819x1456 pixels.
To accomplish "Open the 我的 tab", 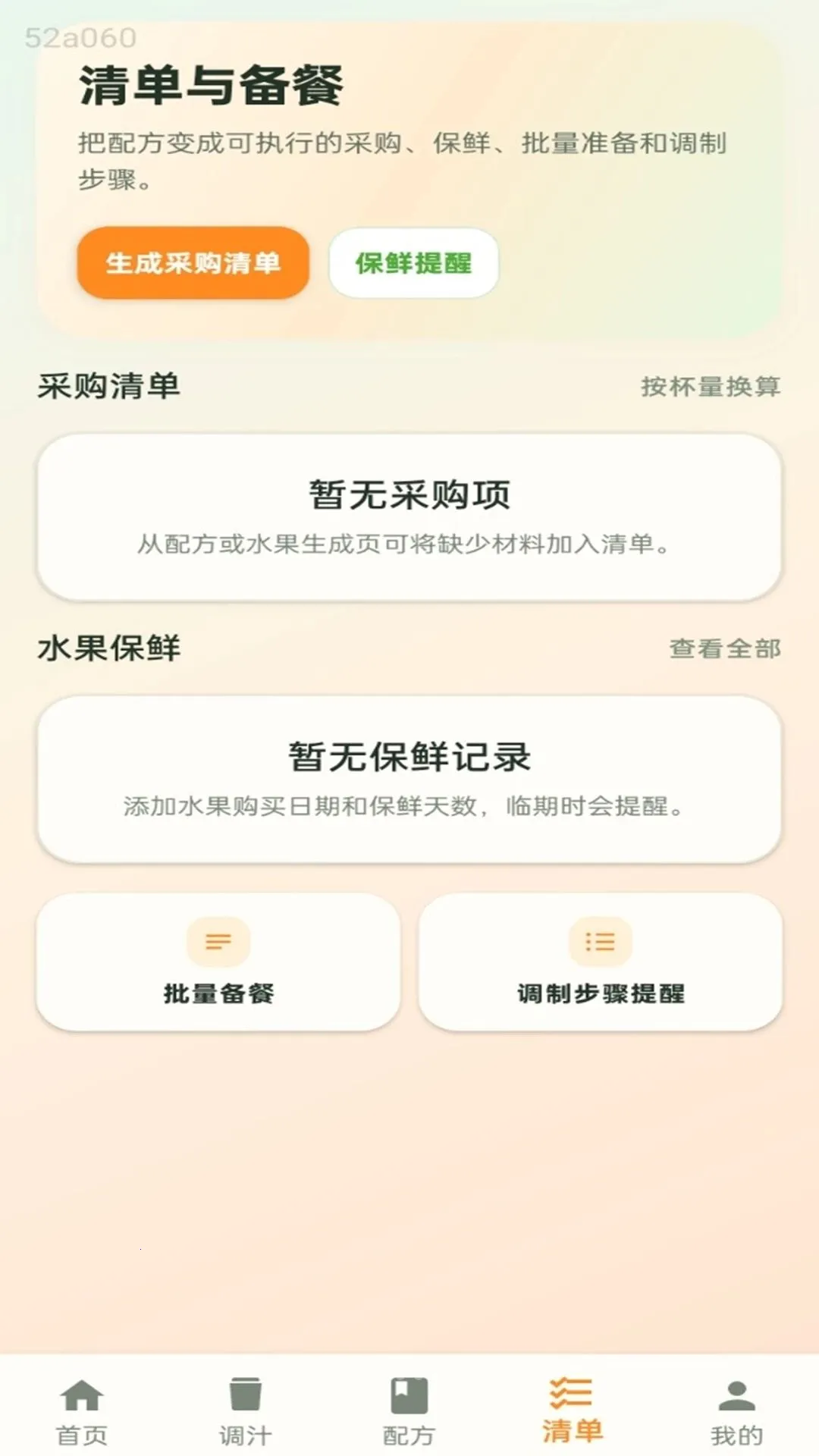I will (736, 1411).
